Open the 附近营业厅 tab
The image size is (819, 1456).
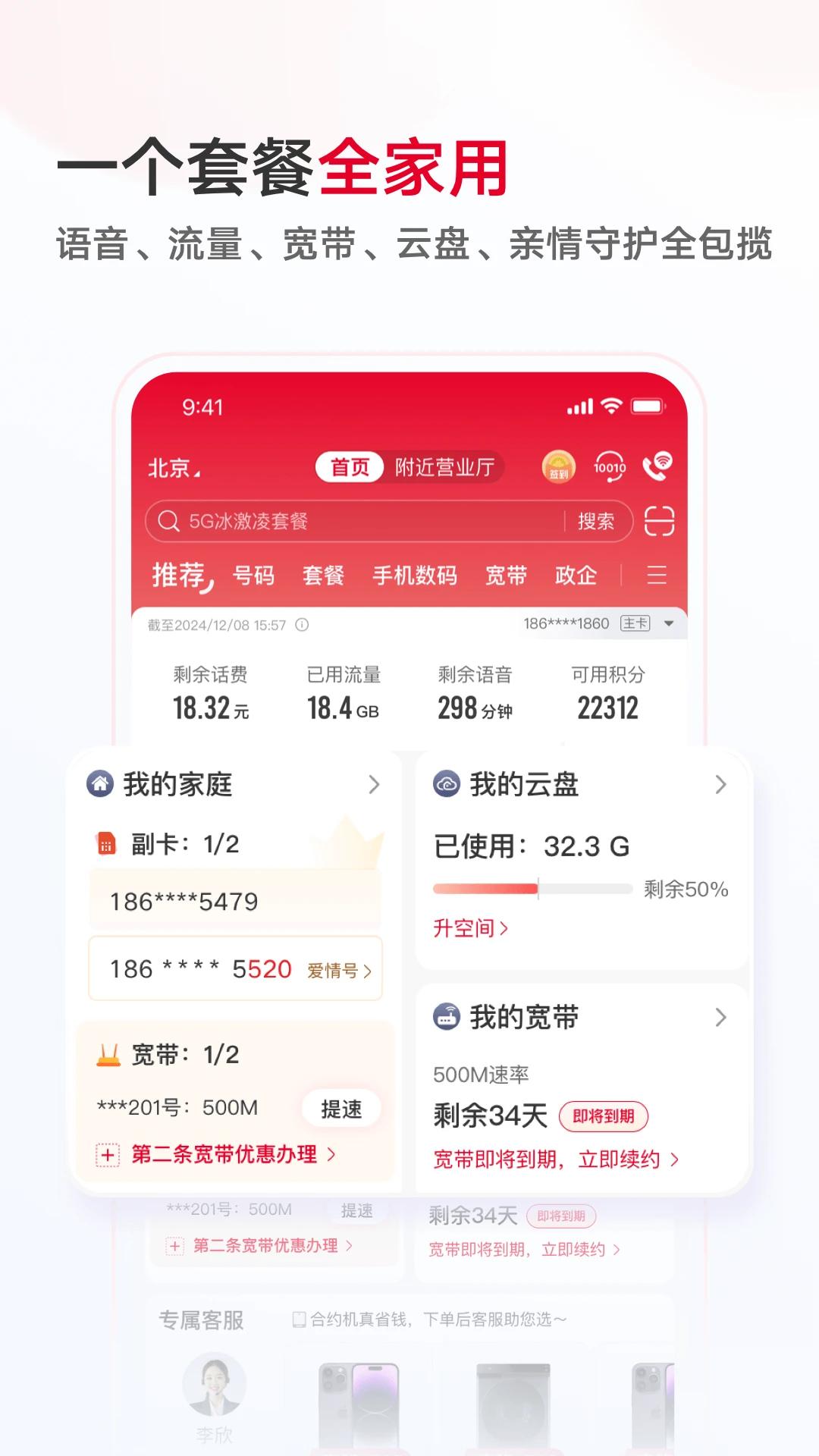(x=442, y=468)
